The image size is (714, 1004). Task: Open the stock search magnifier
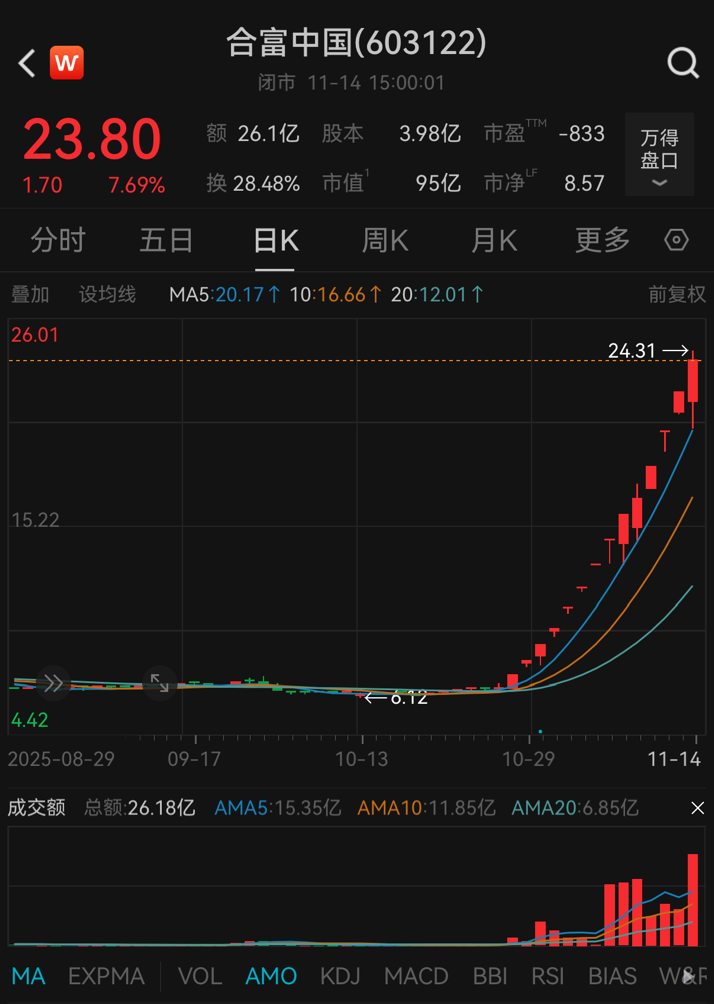pyautogui.click(x=683, y=64)
